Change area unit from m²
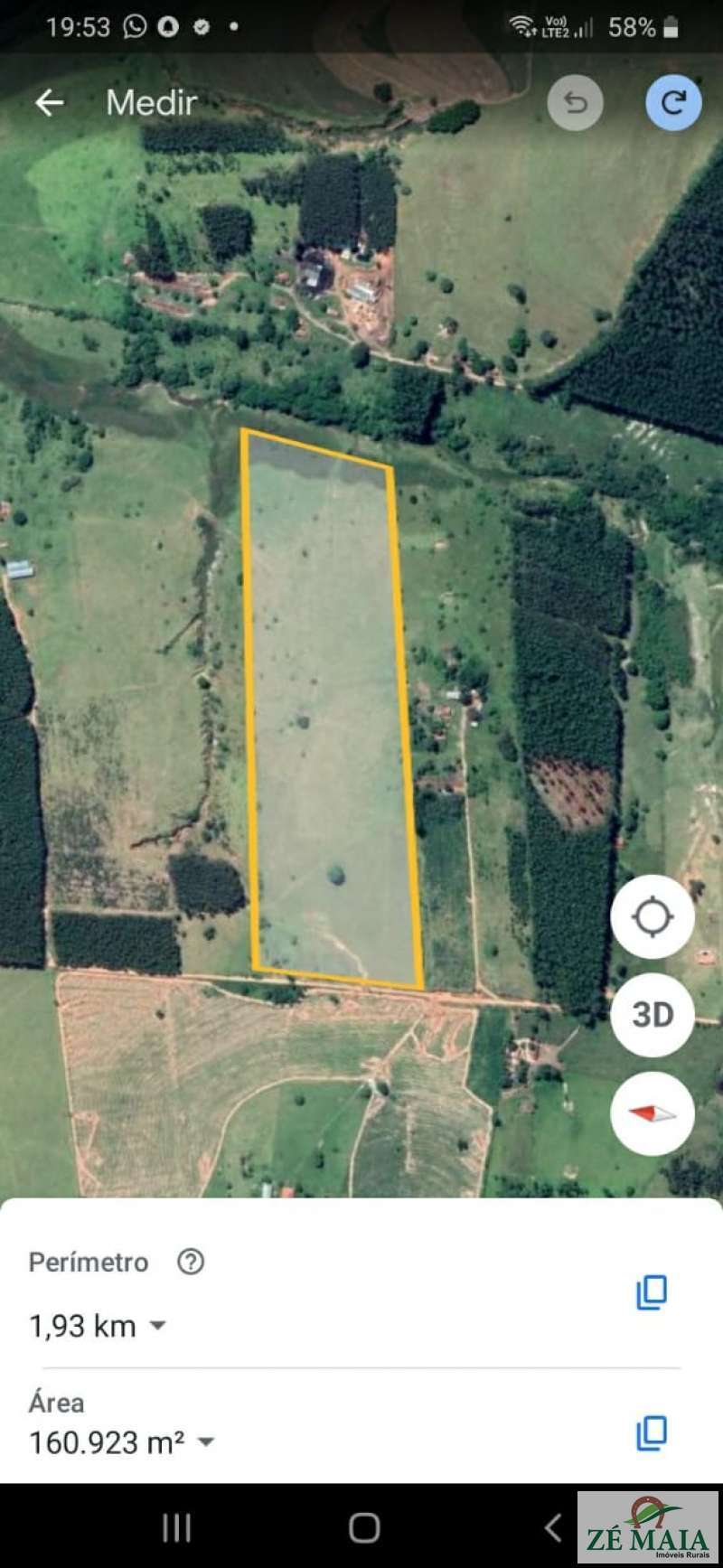 206,1442
